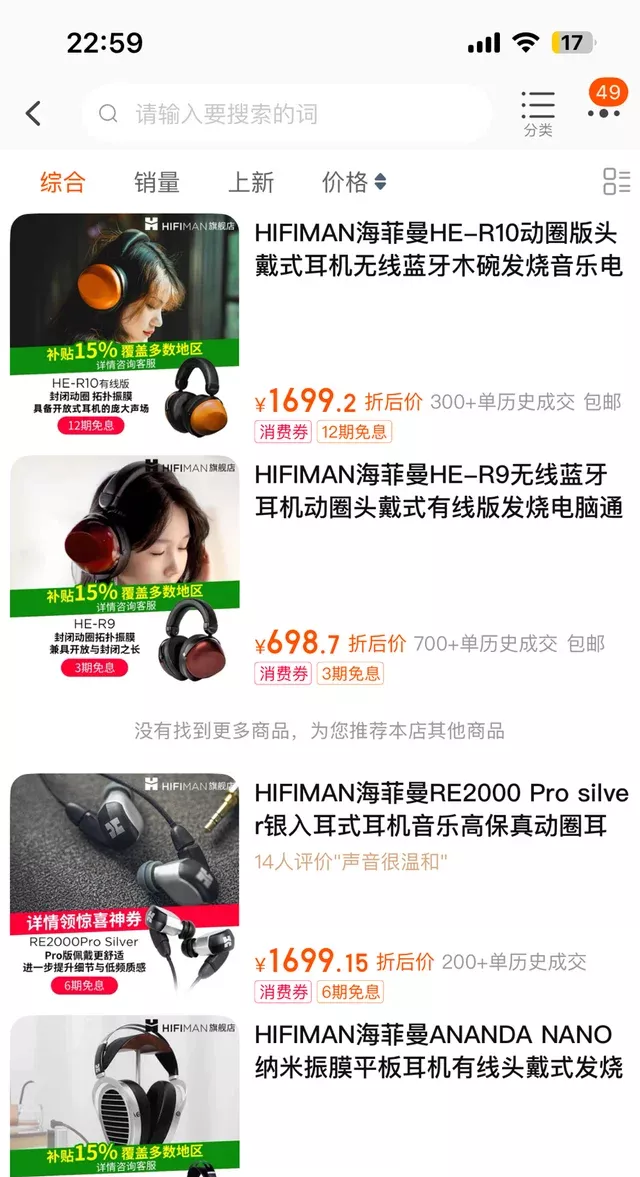The width and height of the screenshot is (640, 1177).
Task: Tap the search input field
Action: click(290, 114)
